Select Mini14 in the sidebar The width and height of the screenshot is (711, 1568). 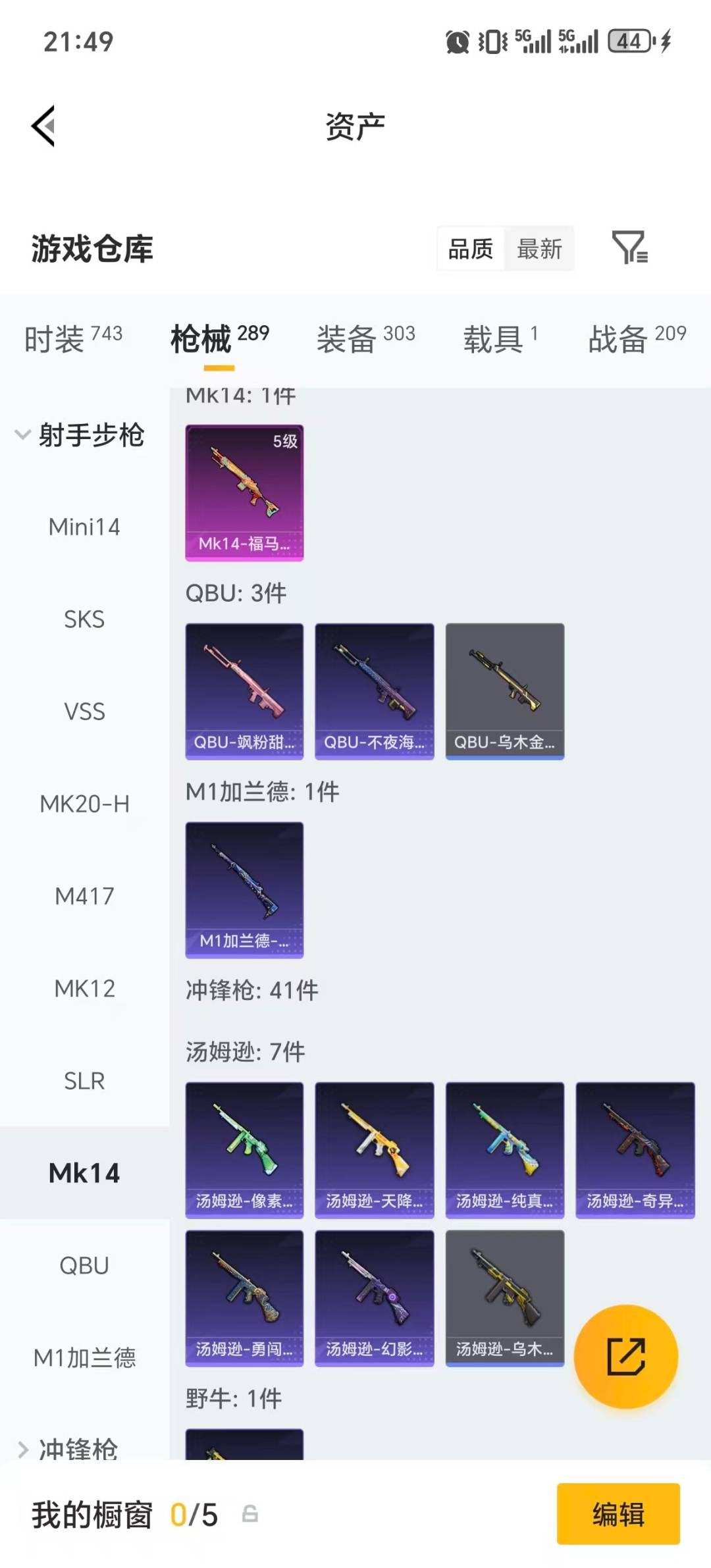point(85,527)
